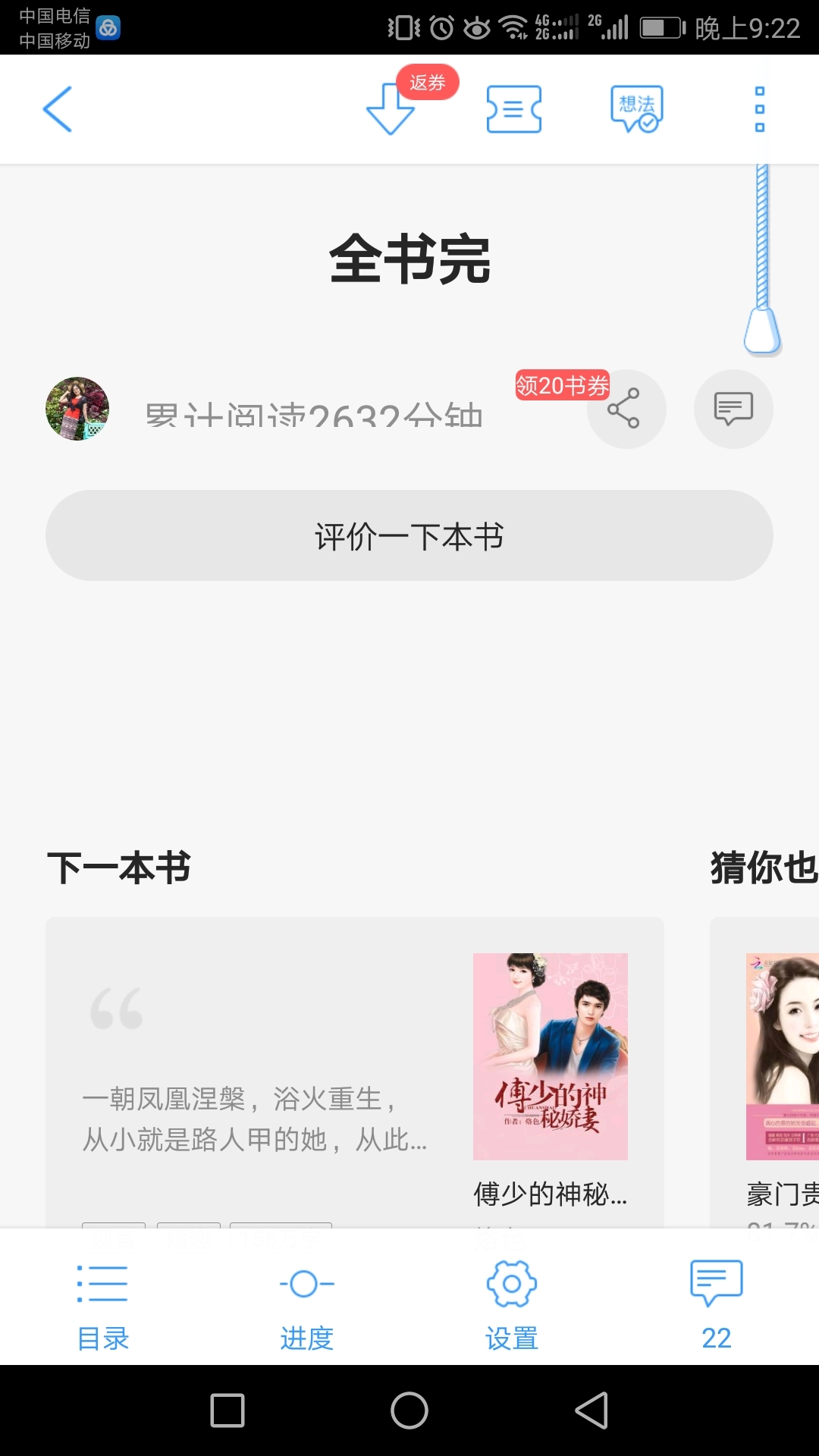
Task: Go to the Android home screen
Action: tap(409, 1410)
